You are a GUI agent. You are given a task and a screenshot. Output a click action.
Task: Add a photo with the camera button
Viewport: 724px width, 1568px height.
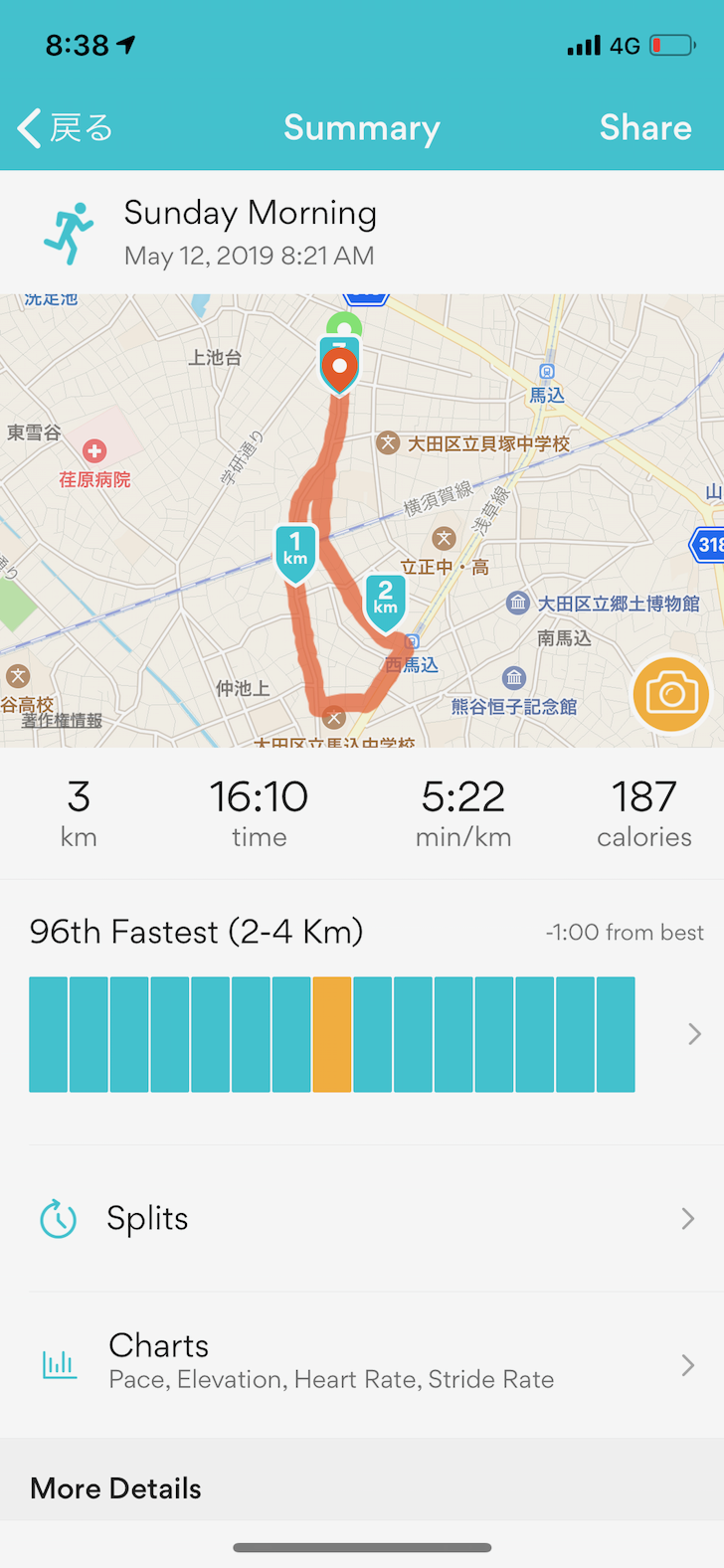tap(671, 694)
